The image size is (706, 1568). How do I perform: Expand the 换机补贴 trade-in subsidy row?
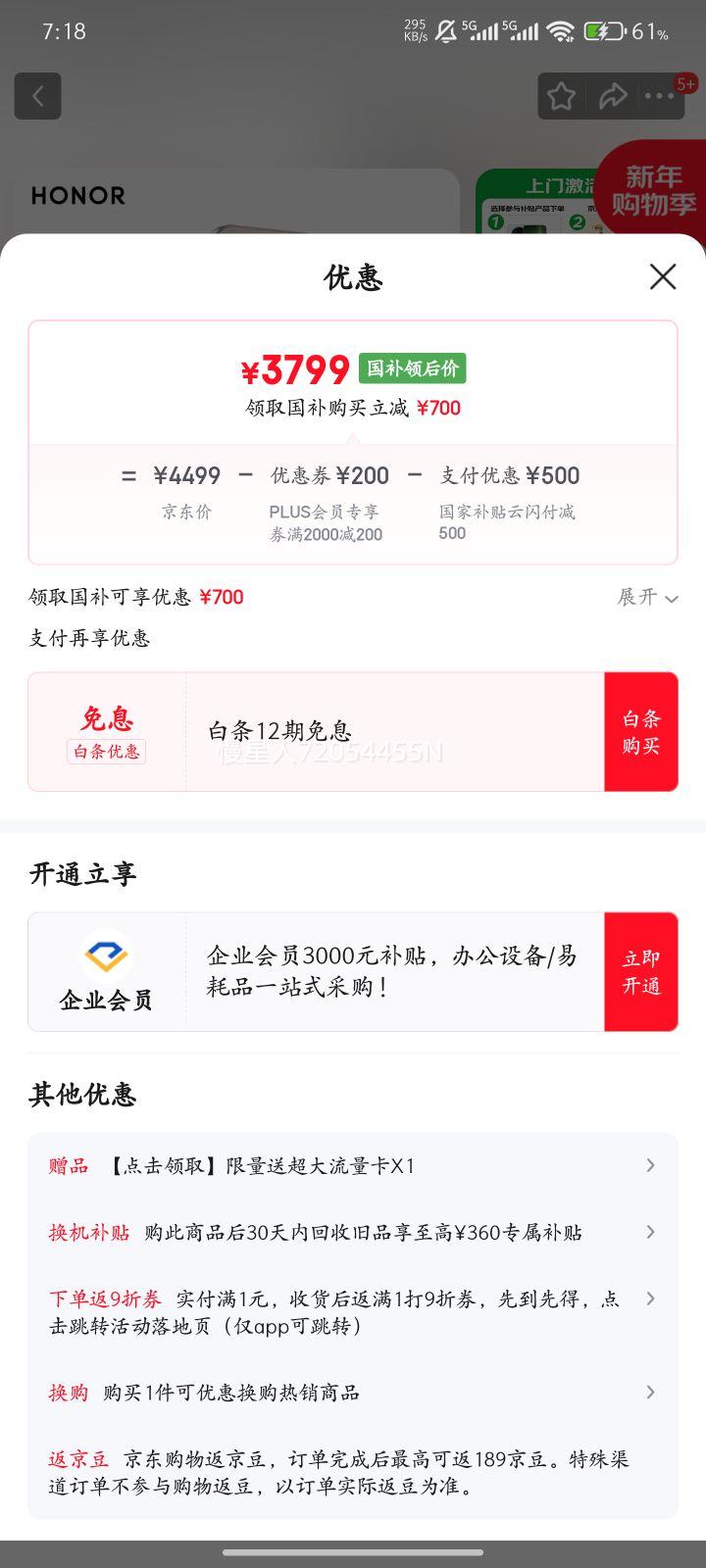click(x=650, y=1231)
